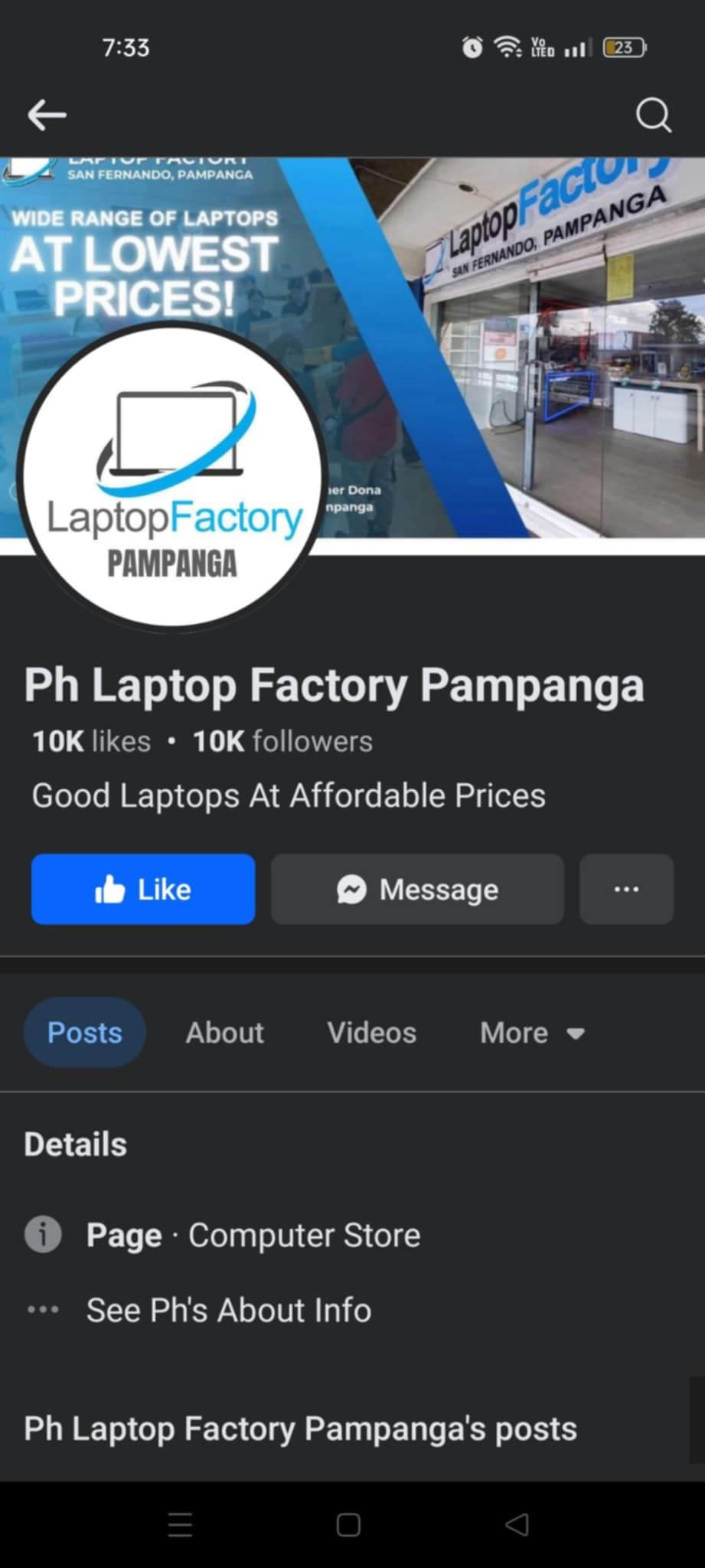Switch to the About tab
The width and height of the screenshot is (705, 1568).
224,1032
